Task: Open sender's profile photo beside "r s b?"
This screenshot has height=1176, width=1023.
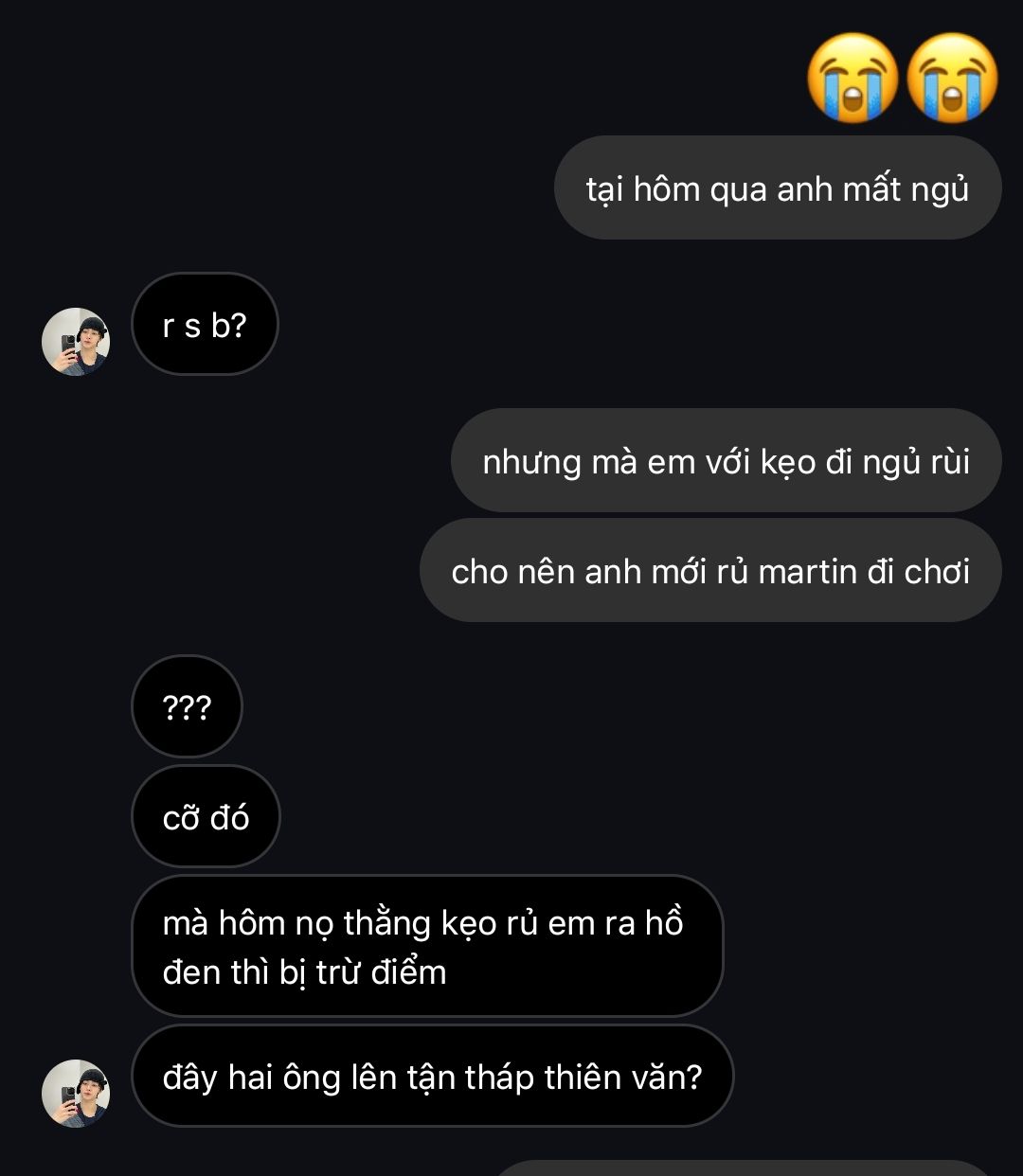Action: pyautogui.click(x=76, y=341)
